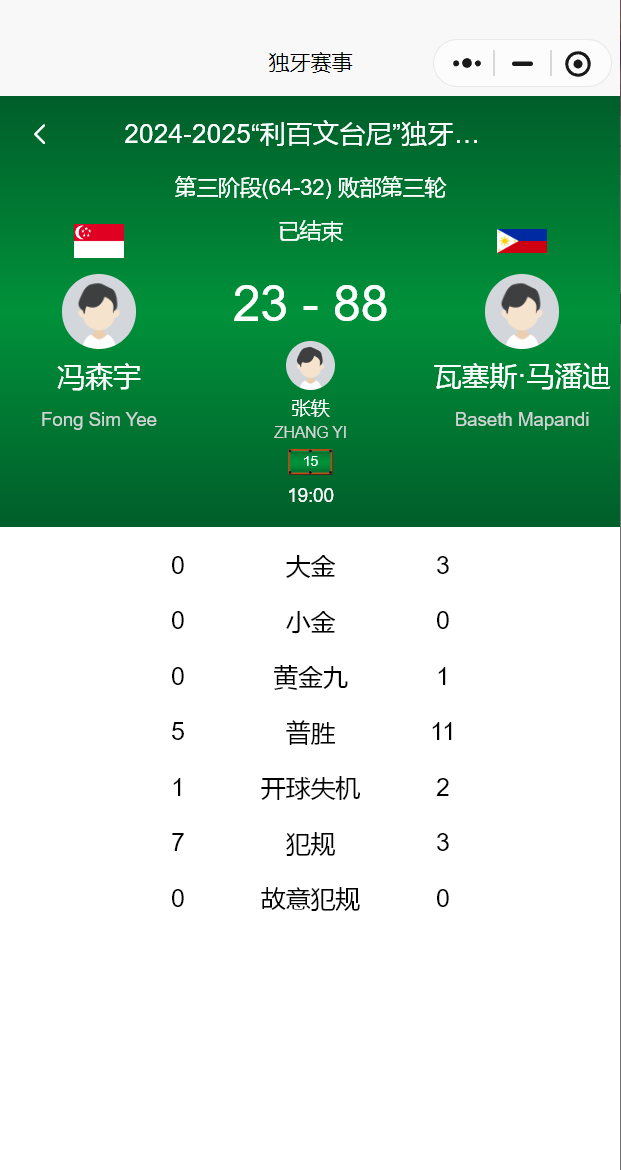Go back using the header arrow
Image resolution: width=621 pixels, height=1170 pixels.
tap(40, 134)
